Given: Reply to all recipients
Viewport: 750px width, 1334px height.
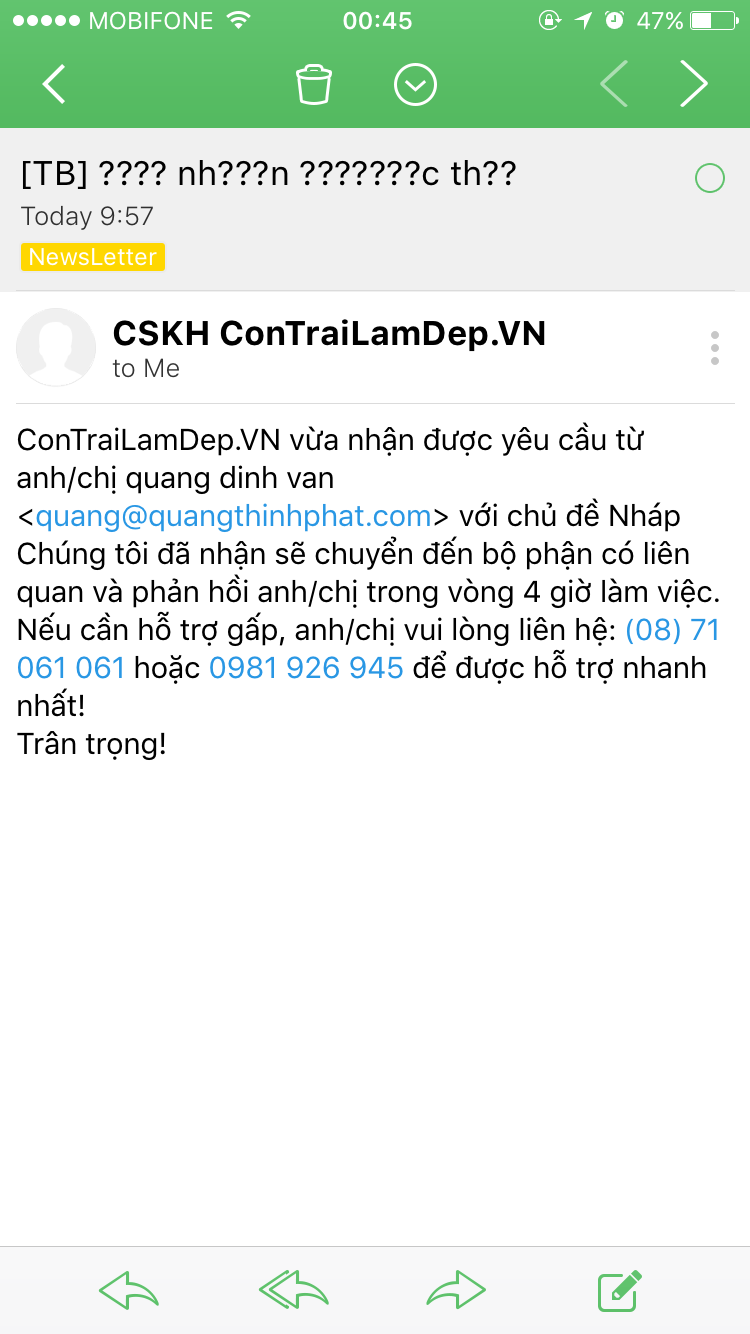Looking at the screenshot, I should pyautogui.click(x=293, y=1291).
